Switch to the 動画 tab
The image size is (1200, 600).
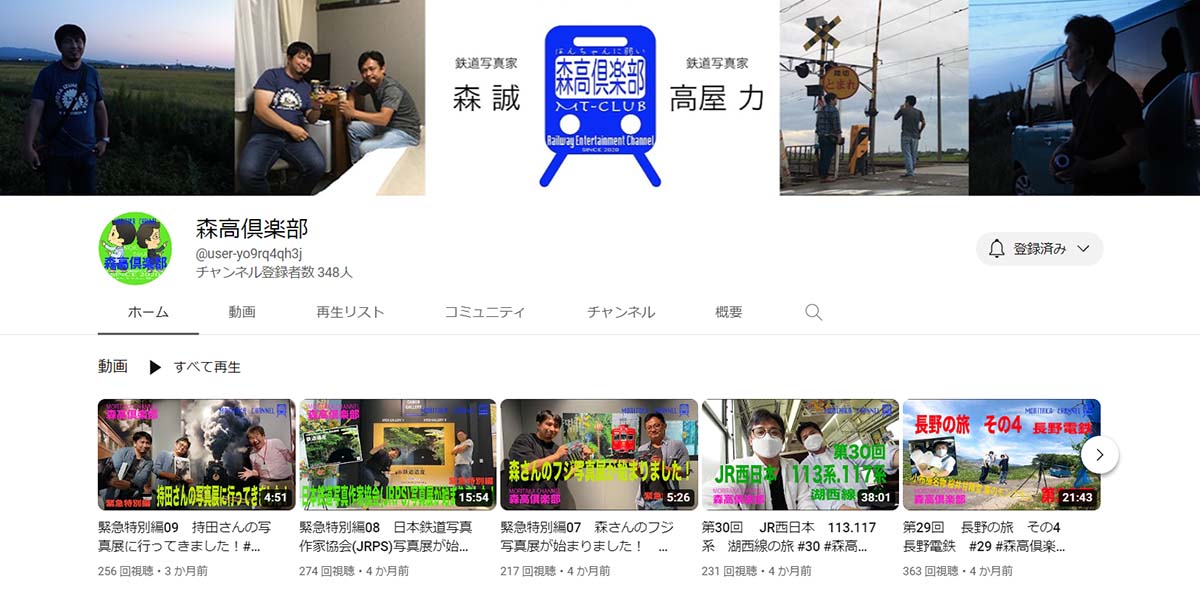click(x=242, y=312)
